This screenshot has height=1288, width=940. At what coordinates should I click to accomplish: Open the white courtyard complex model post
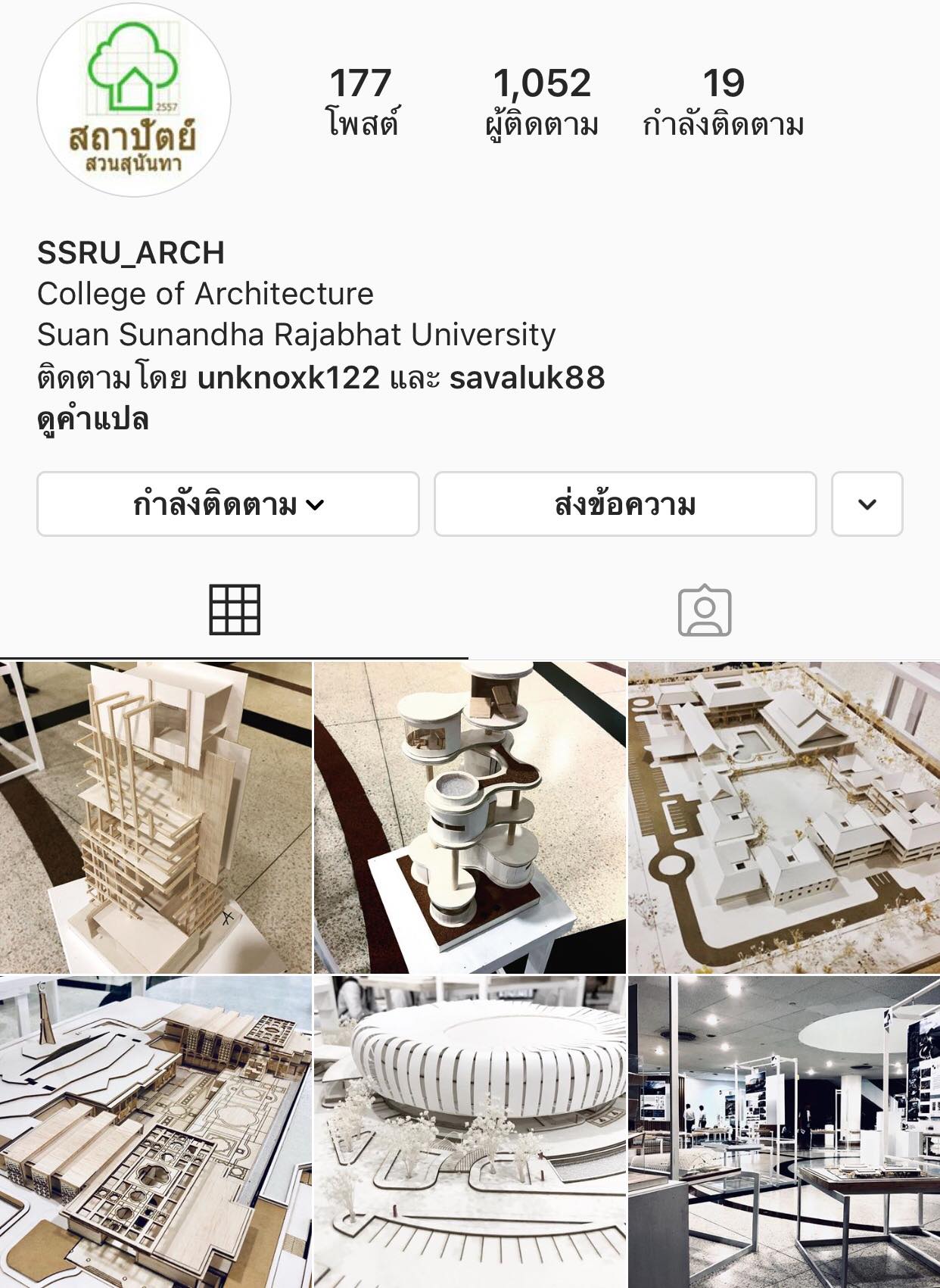point(784,818)
